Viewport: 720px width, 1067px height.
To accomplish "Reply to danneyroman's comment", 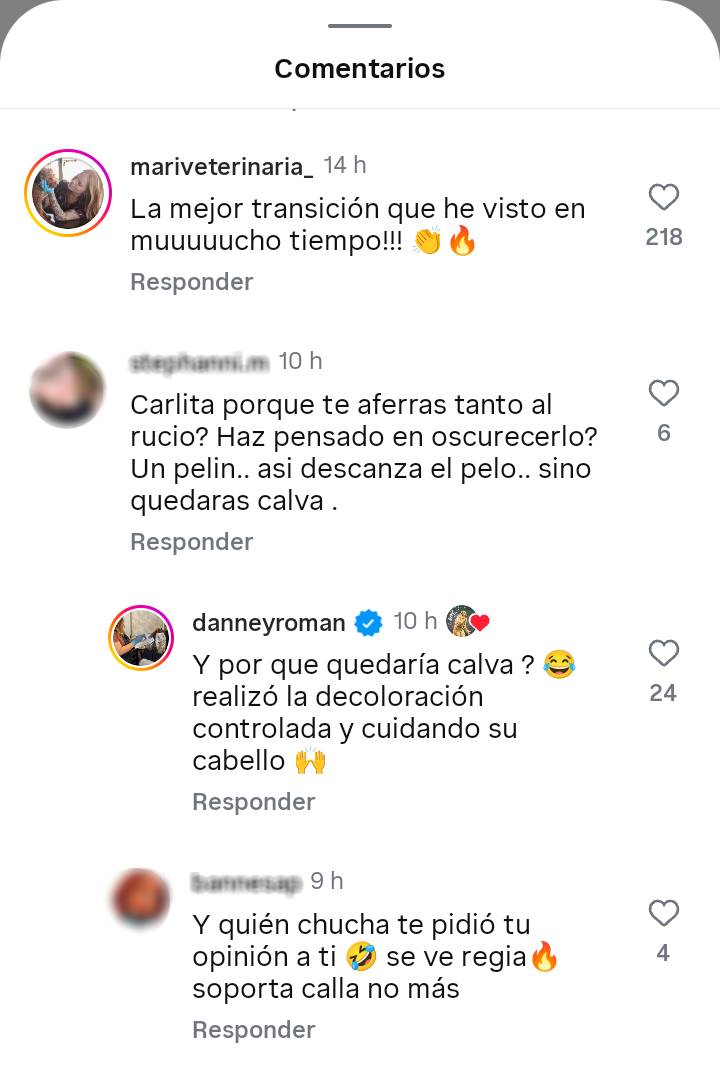I will (x=253, y=802).
